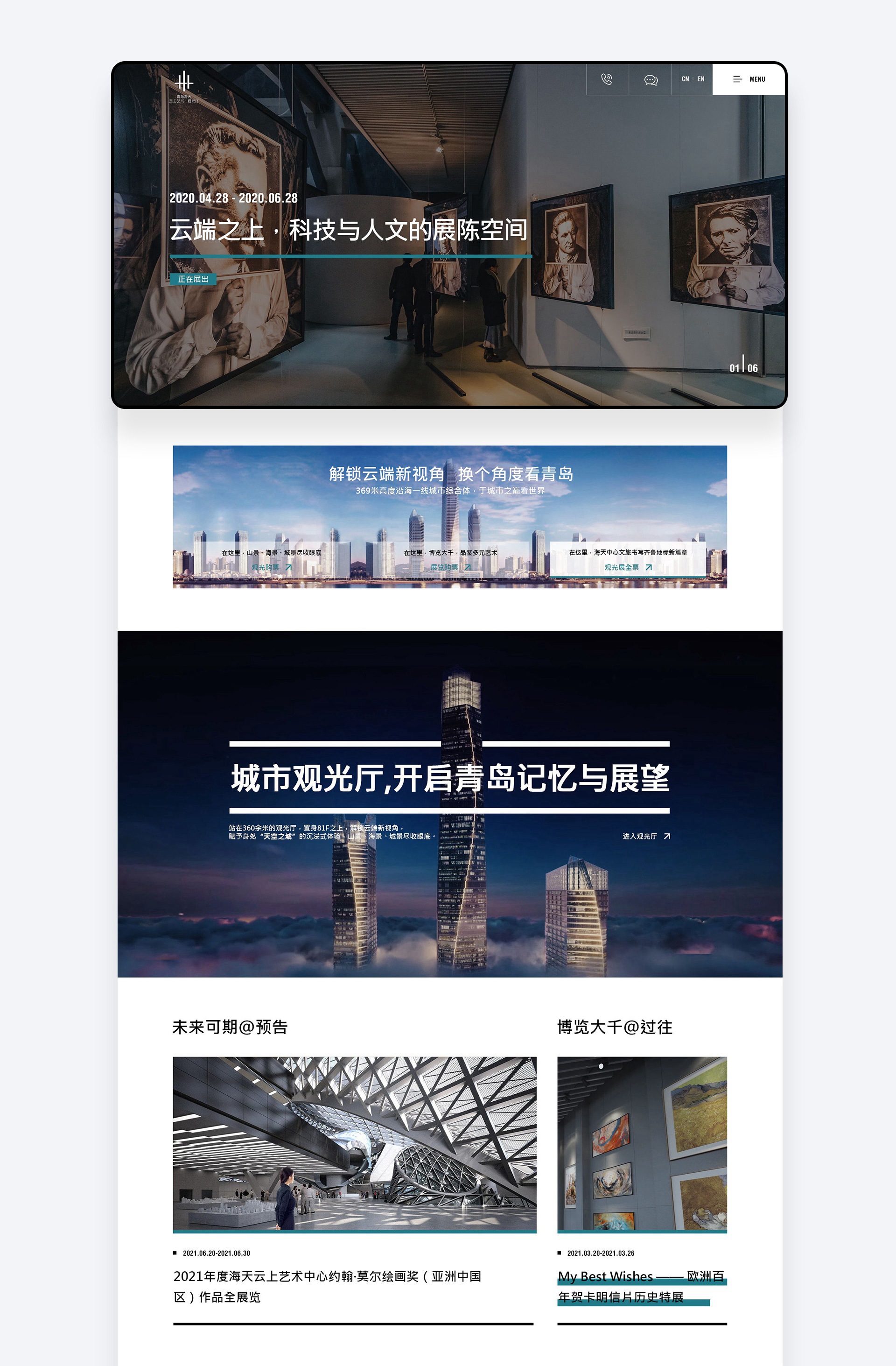Switch language to EN
Image resolution: width=896 pixels, height=1366 pixels.
pyautogui.click(x=701, y=79)
